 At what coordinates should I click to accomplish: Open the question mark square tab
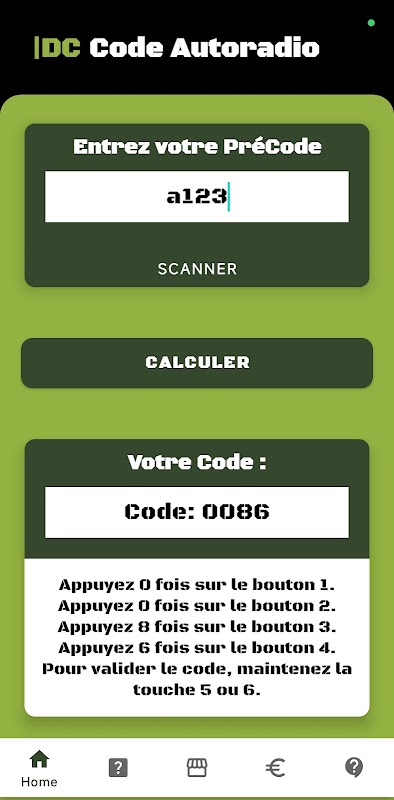point(118,767)
